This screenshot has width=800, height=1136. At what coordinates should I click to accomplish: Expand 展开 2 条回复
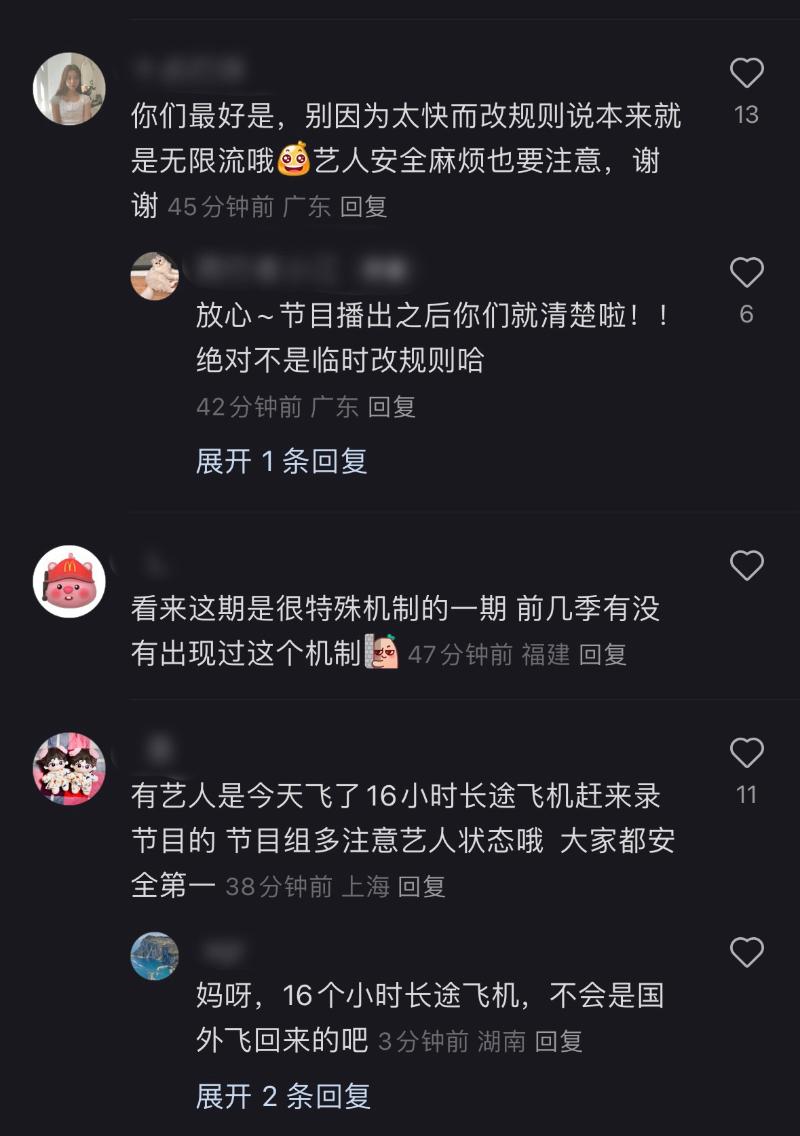tap(283, 1096)
